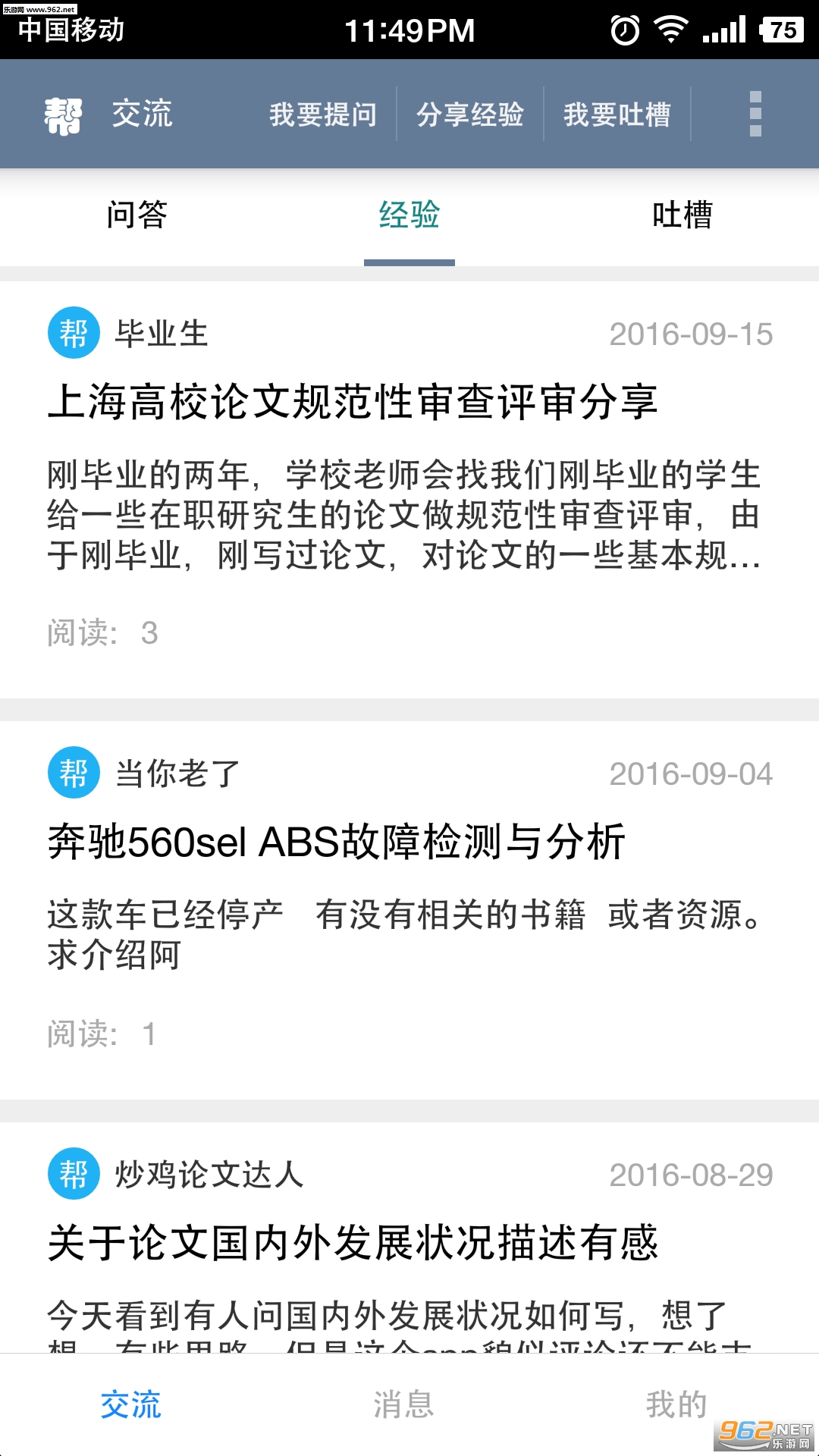Tap the 交流 bottom navigation tab
Viewport: 819px width, 1456px height.
[131, 1404]
